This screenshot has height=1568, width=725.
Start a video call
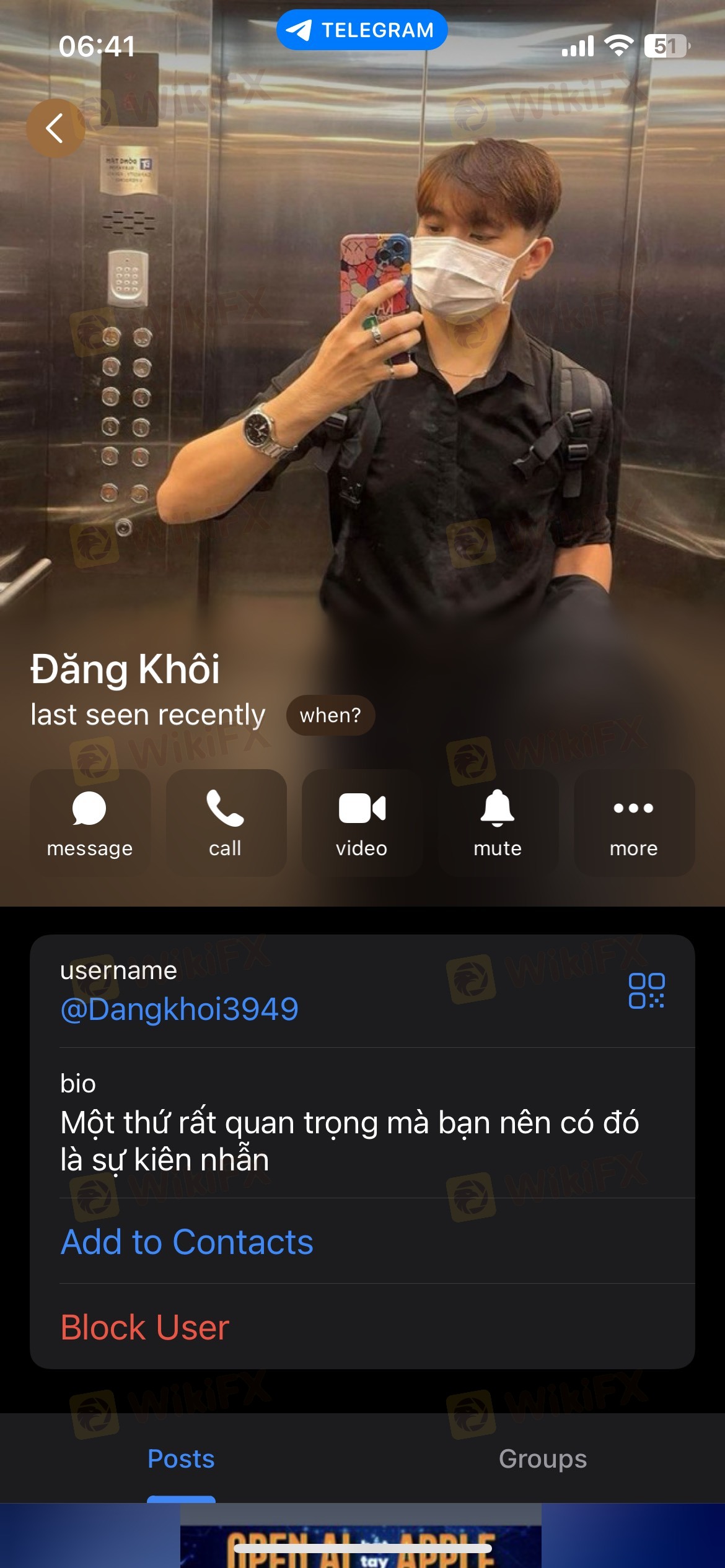362,823
